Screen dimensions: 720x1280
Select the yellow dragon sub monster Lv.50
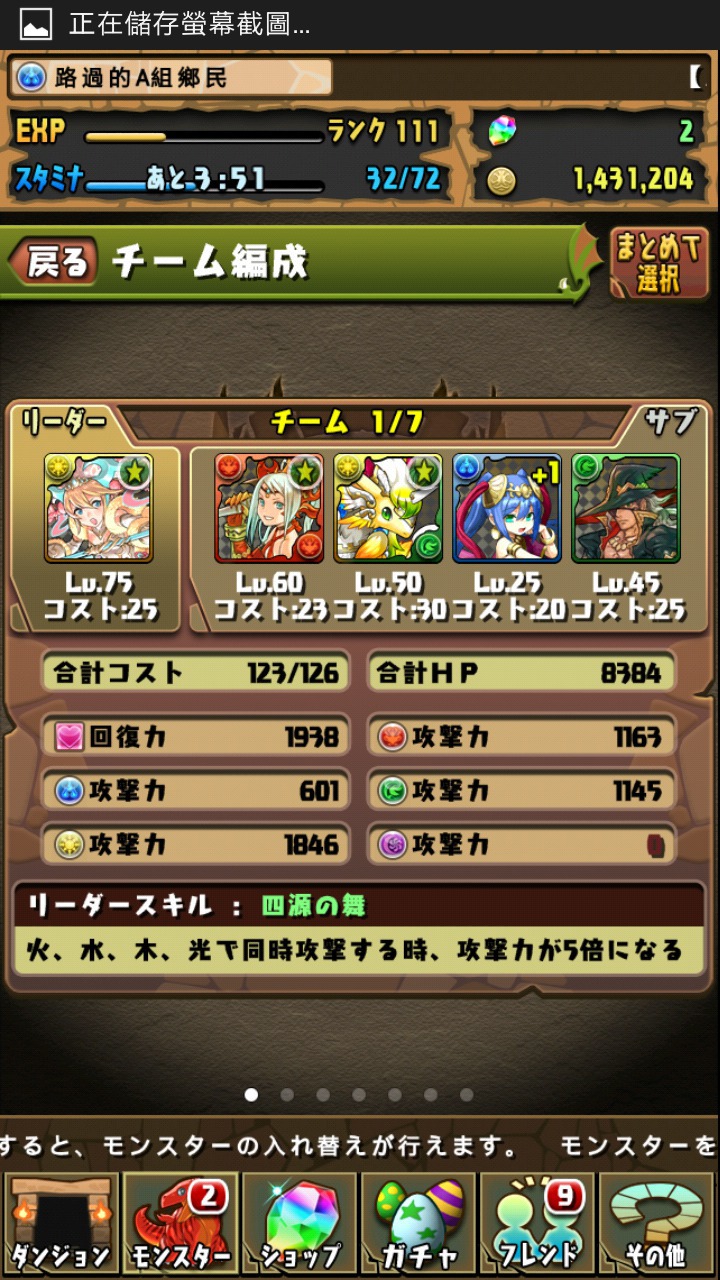(388, 508)
